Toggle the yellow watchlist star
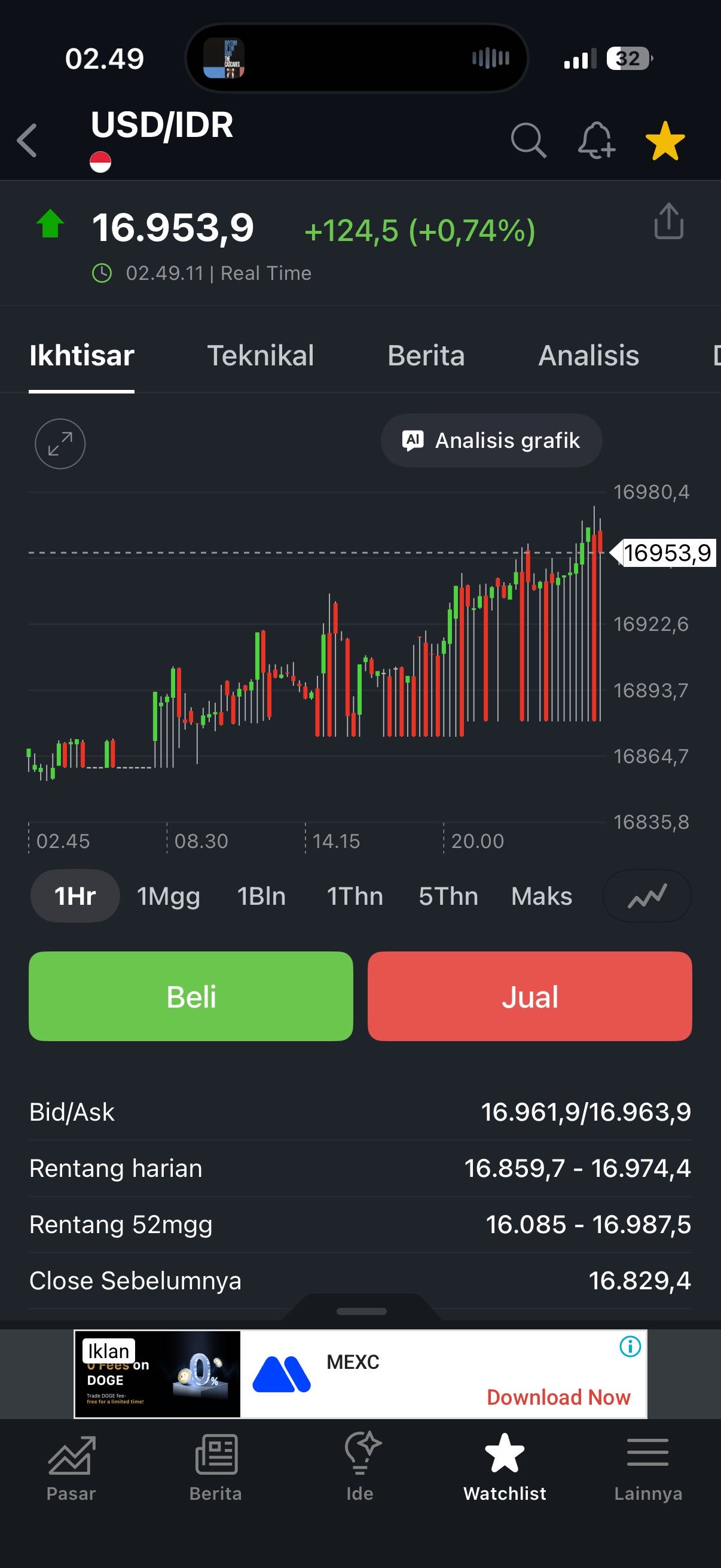This screenshot has height=1568, width=721. [x=665, y=141]
